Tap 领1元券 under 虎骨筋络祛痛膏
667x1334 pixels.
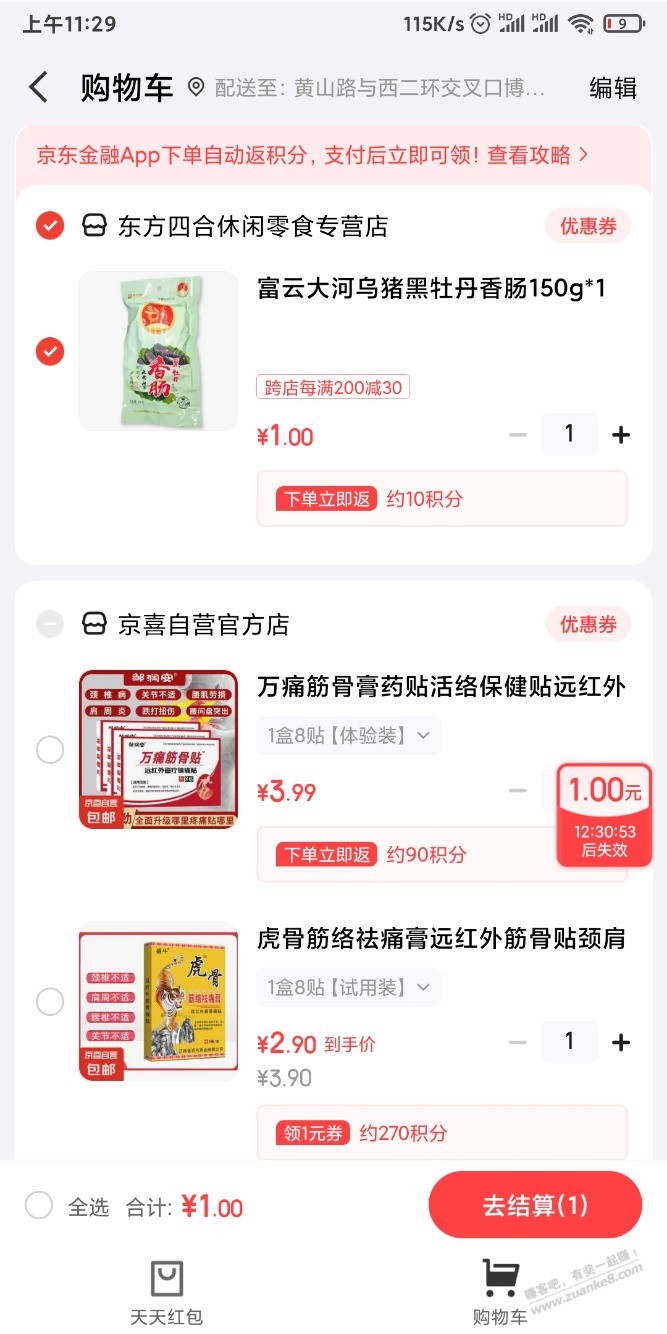(312, 1133)
